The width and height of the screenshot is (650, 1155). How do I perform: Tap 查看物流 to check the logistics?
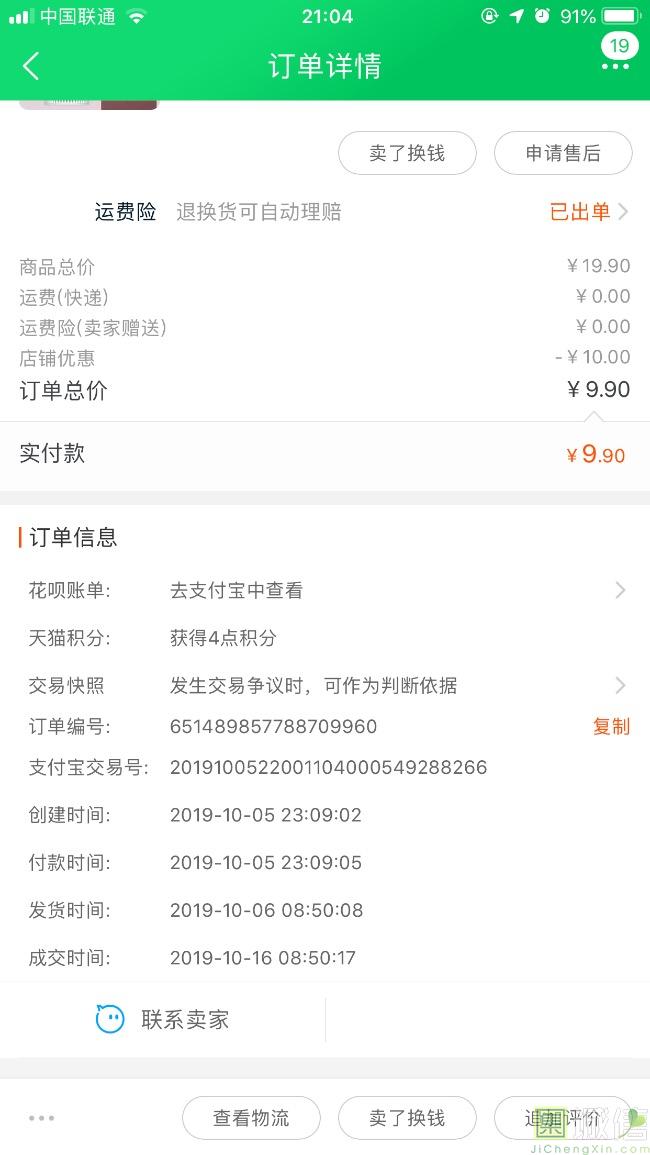[x=251, y=1118]
